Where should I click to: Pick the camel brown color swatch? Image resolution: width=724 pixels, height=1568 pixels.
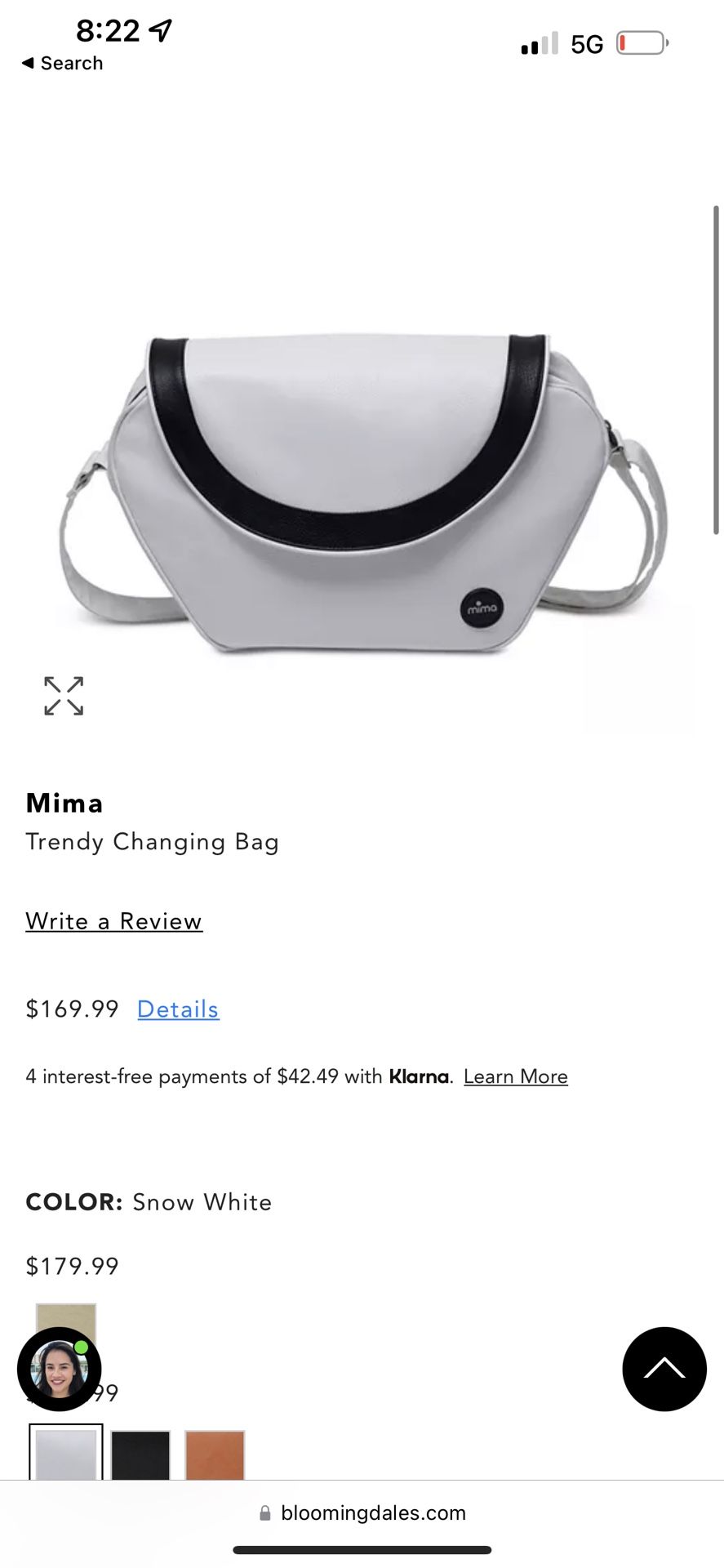pos(215,1454)
